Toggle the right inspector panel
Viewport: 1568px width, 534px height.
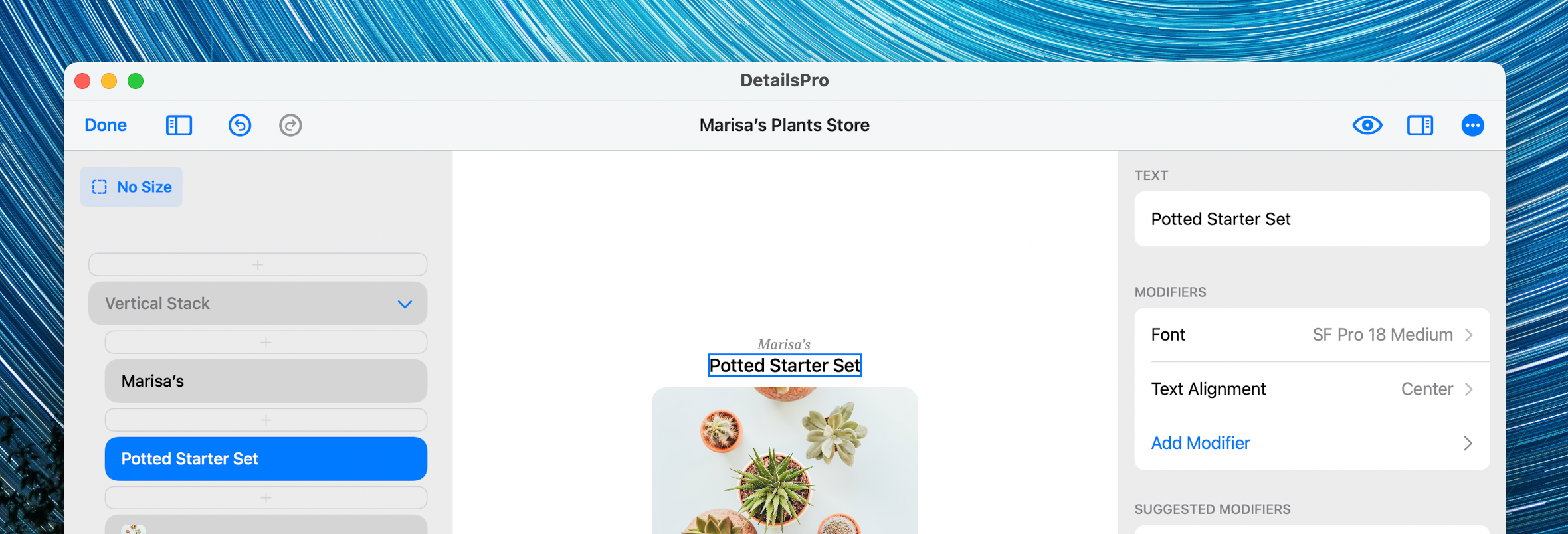[x=1420, y=125]
